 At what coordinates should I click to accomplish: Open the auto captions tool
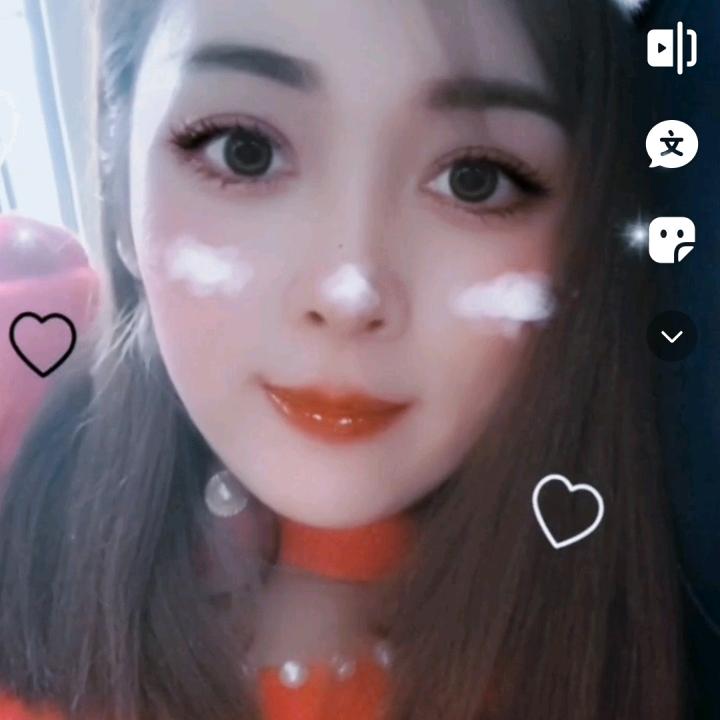[x=671, y=145]
